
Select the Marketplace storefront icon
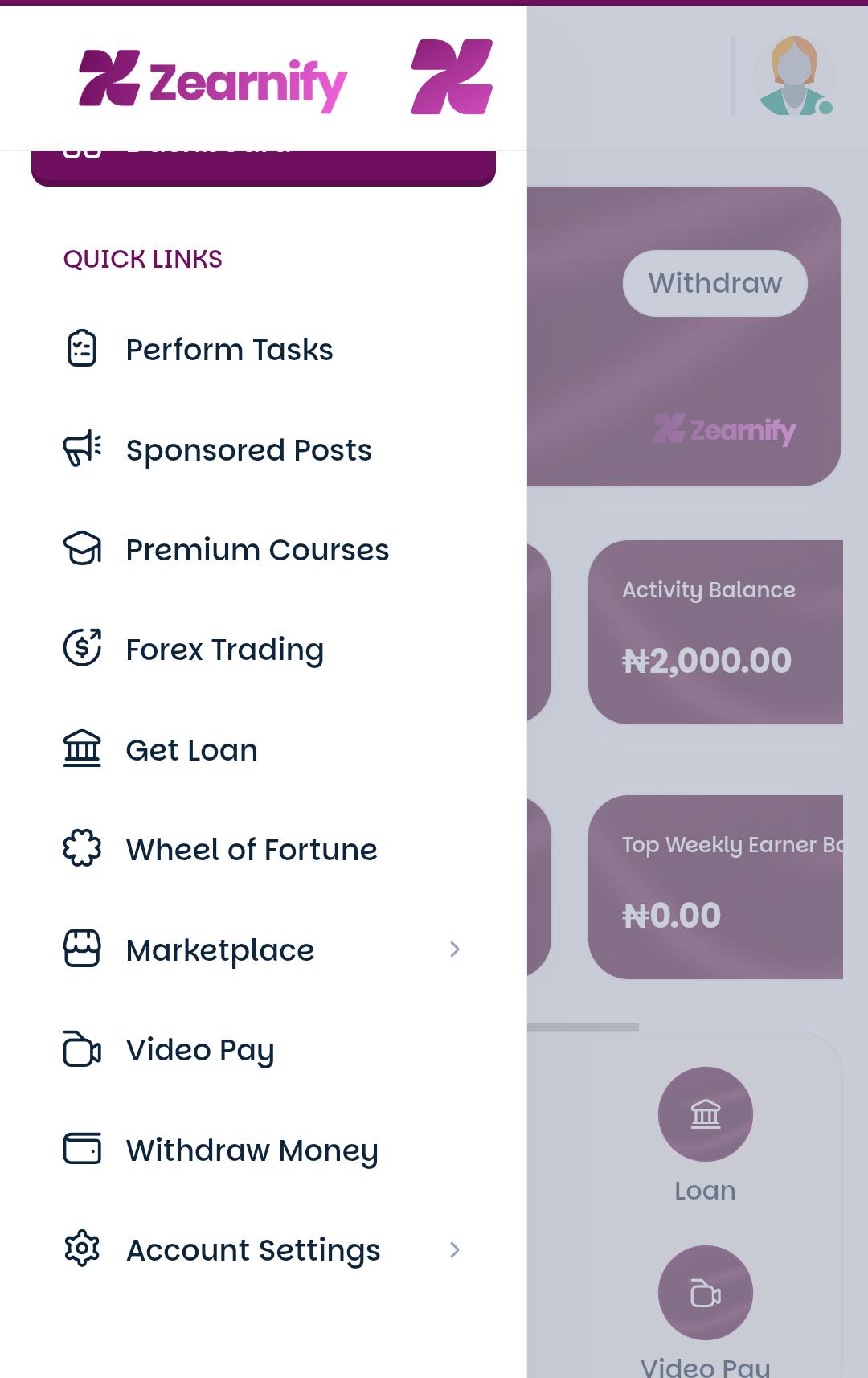80,949
